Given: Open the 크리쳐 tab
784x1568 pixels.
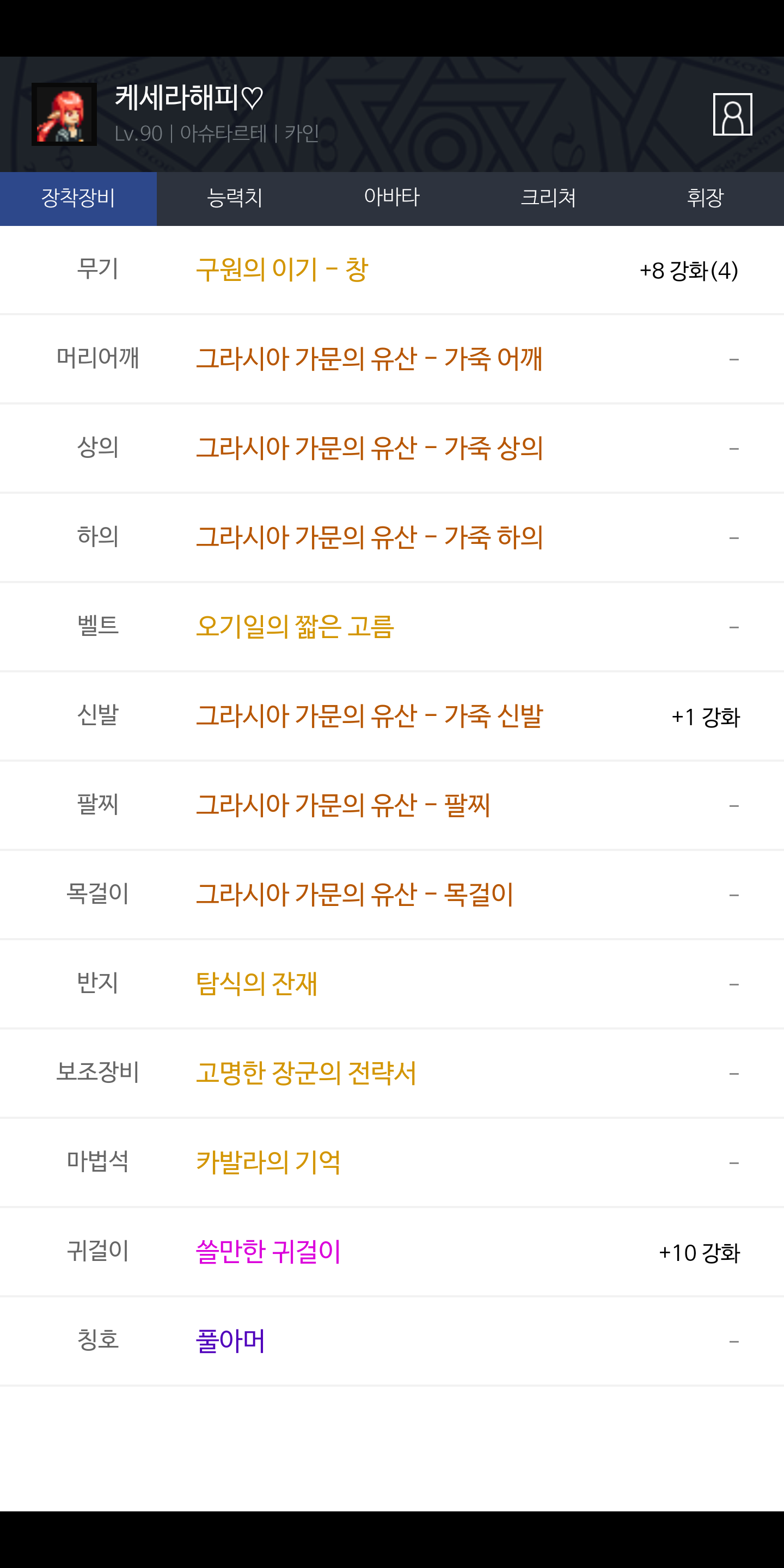Looking at the screenshot, I should tap(548, 198).
